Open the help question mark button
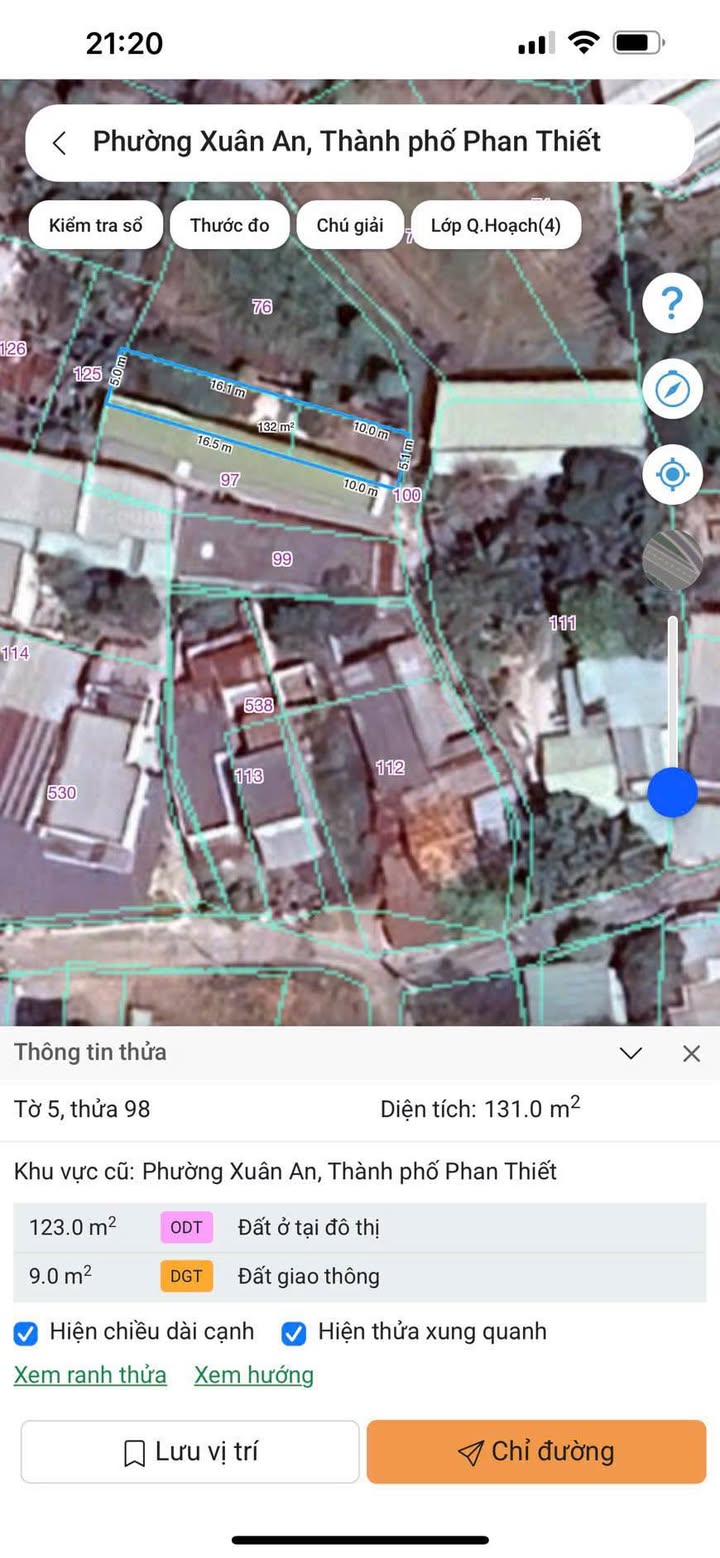720x1558 pixels. coord(672,303)
